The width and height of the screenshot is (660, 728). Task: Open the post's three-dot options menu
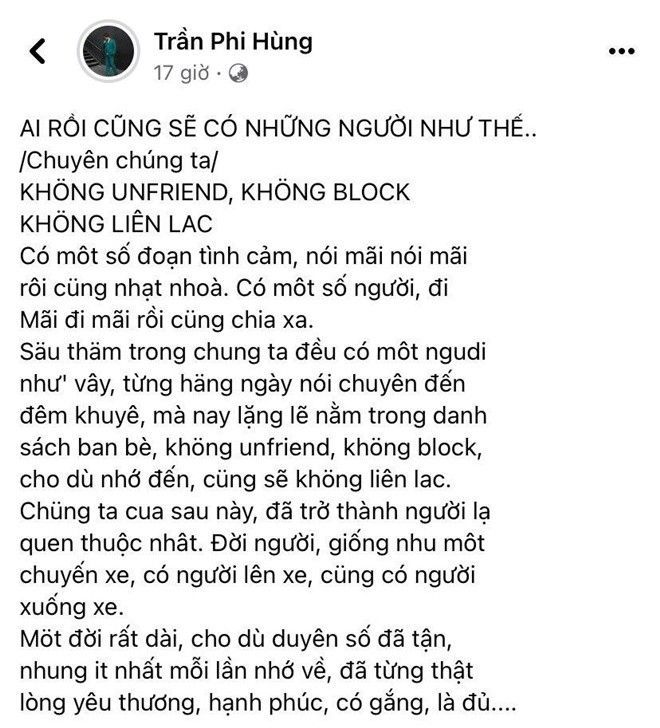(x=621, y=51)
